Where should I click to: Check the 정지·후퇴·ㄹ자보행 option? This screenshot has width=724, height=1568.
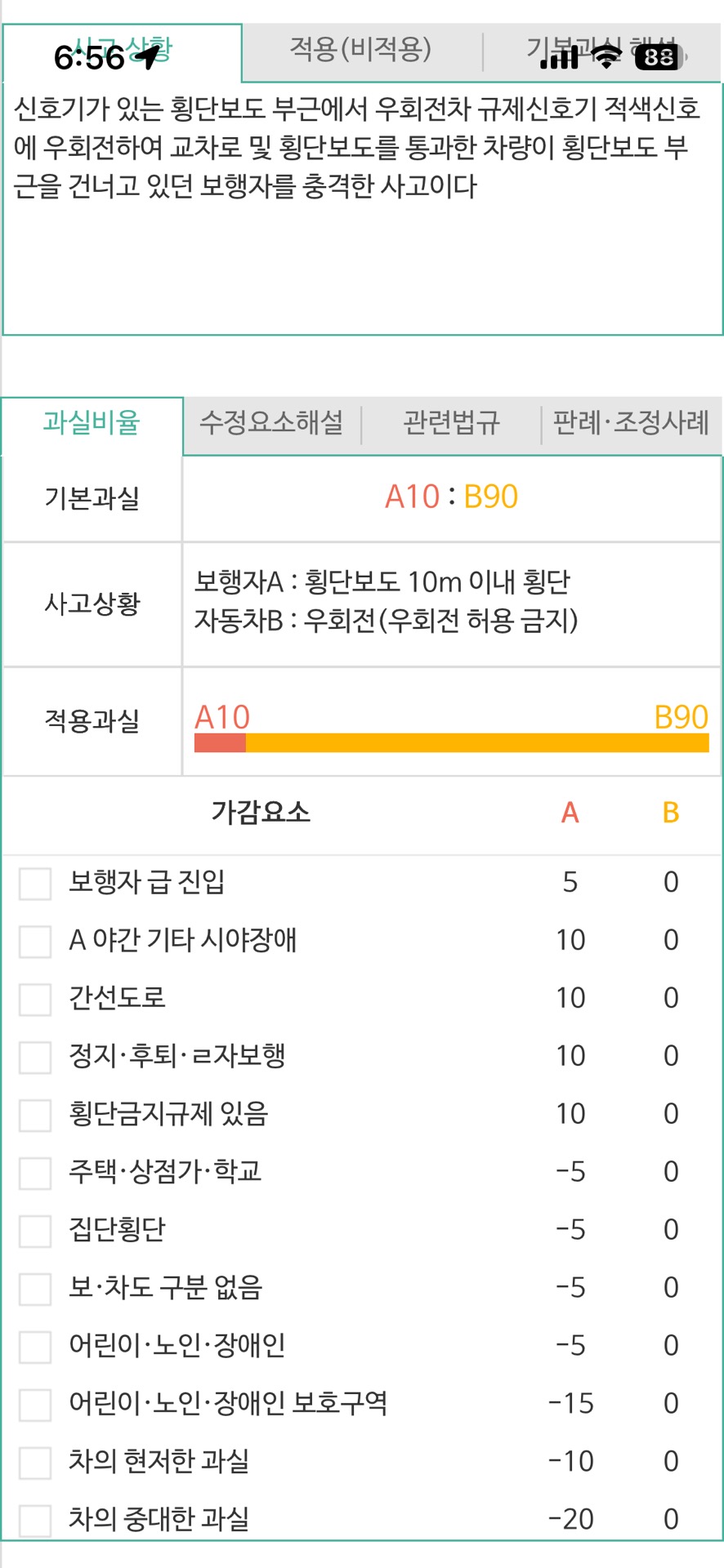point(35,1057)
